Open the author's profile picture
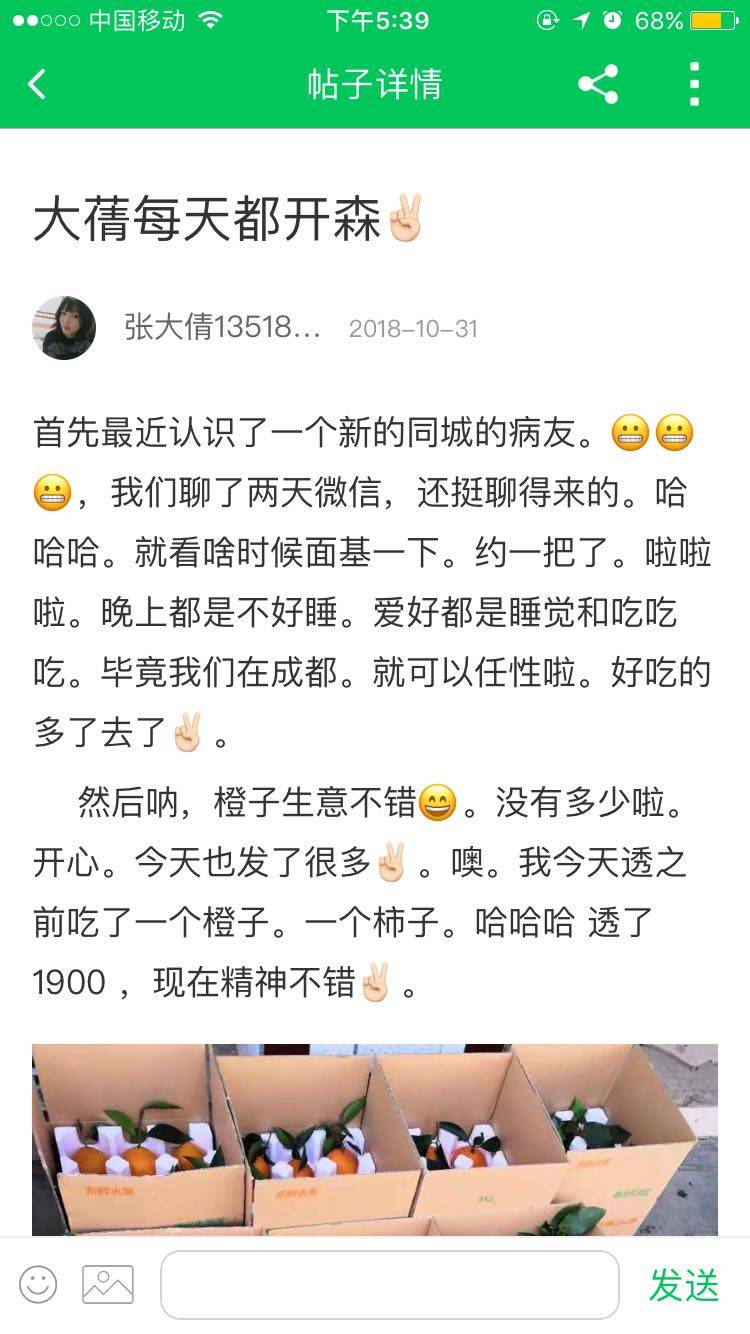Viewport: 750px width, 1334px height. click(x=64, y=328)
